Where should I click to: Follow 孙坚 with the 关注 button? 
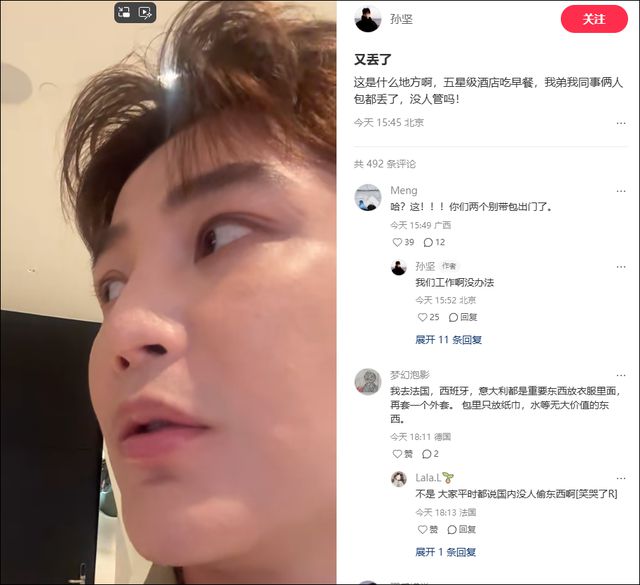tap(594, 18)
